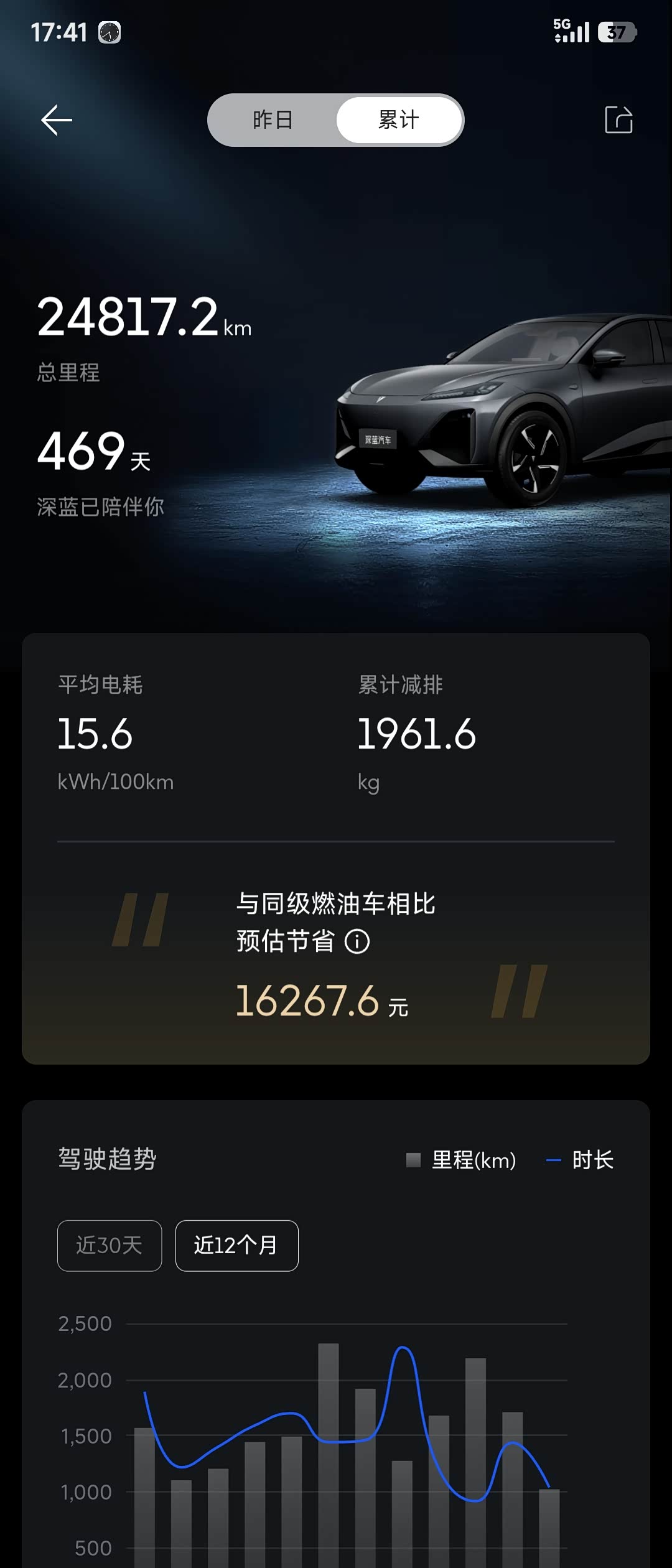
Task: Tap the 近12个月 button
Action: [x=237, y=1246]
